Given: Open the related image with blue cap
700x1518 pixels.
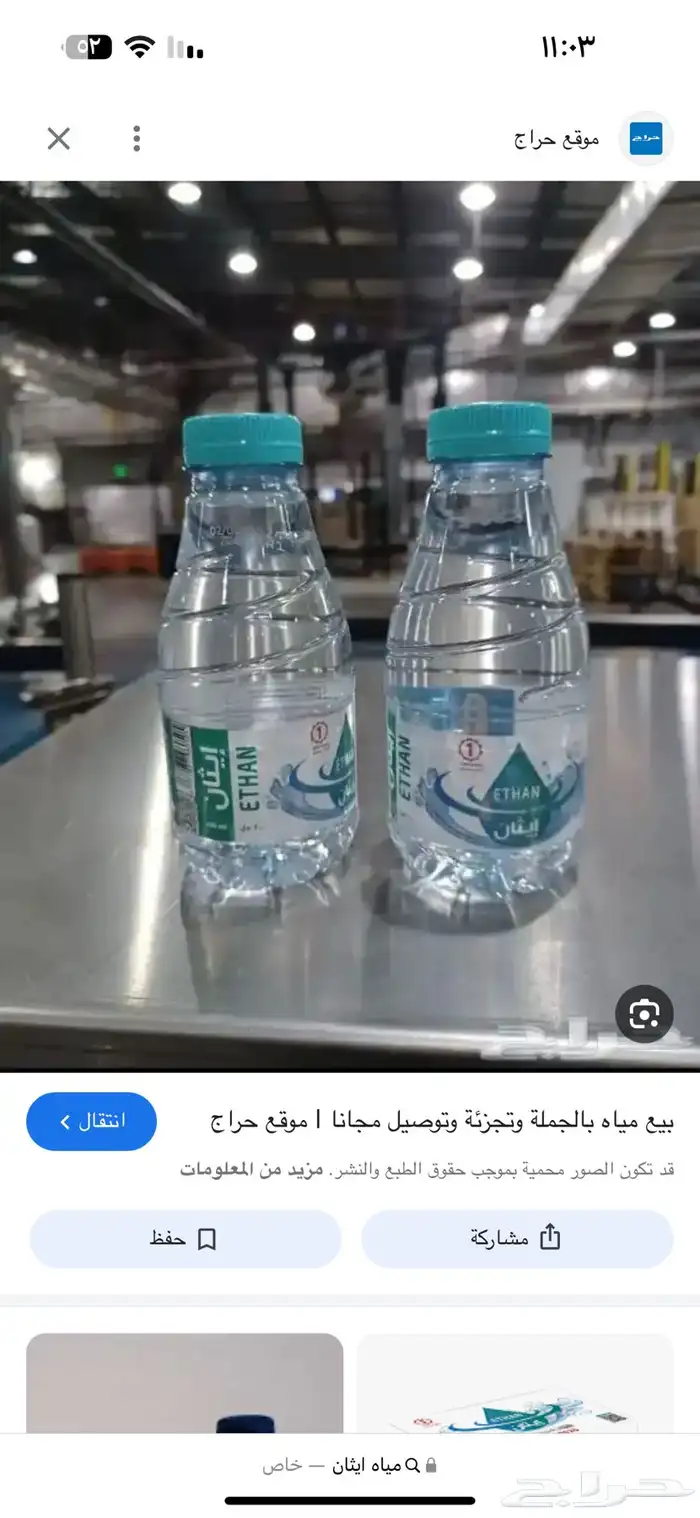Looking at the screenshot, I should [x=185, y=1385].
